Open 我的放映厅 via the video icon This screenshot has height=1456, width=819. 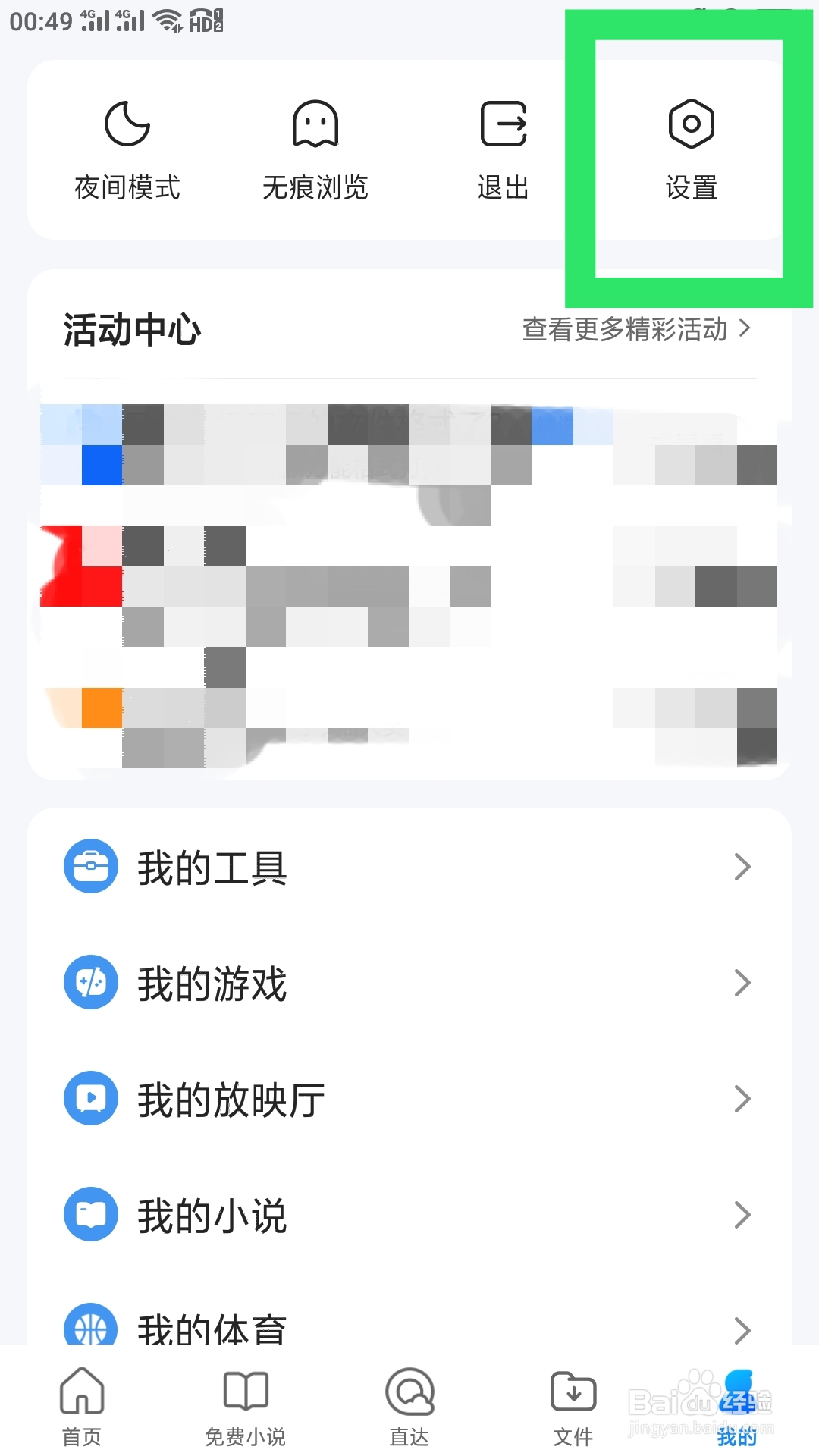[90, 1098]
